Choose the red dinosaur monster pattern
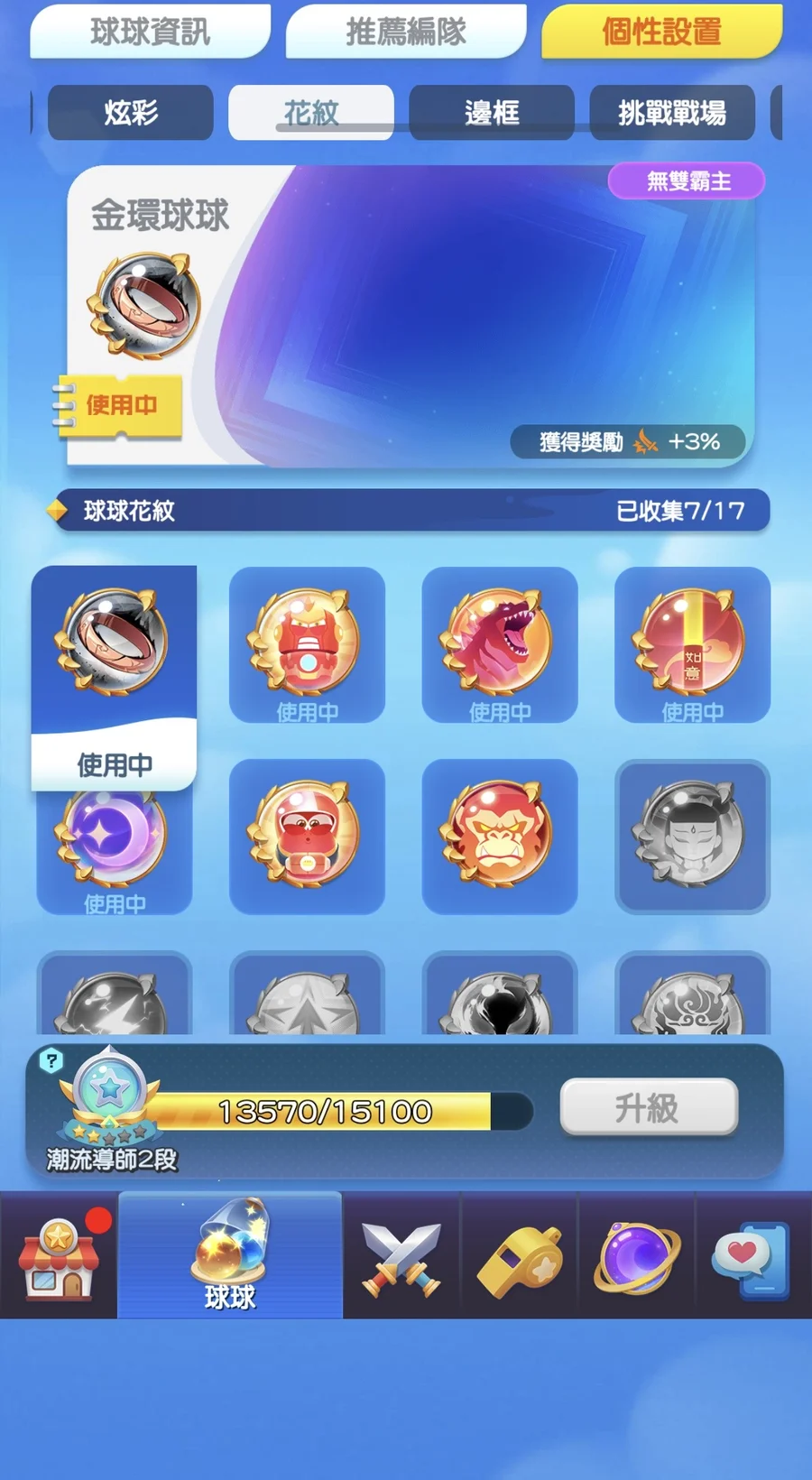Image resolution: width=812 pixels, height=1480 pixels. tap(500, 643)
